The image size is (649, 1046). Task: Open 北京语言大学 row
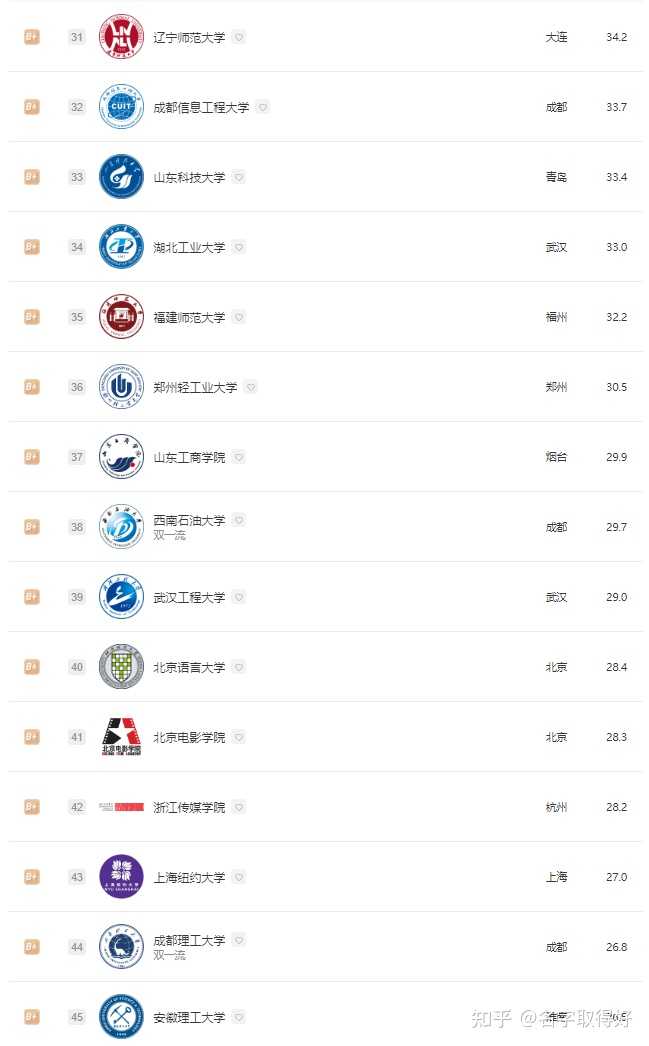point(325,667)
